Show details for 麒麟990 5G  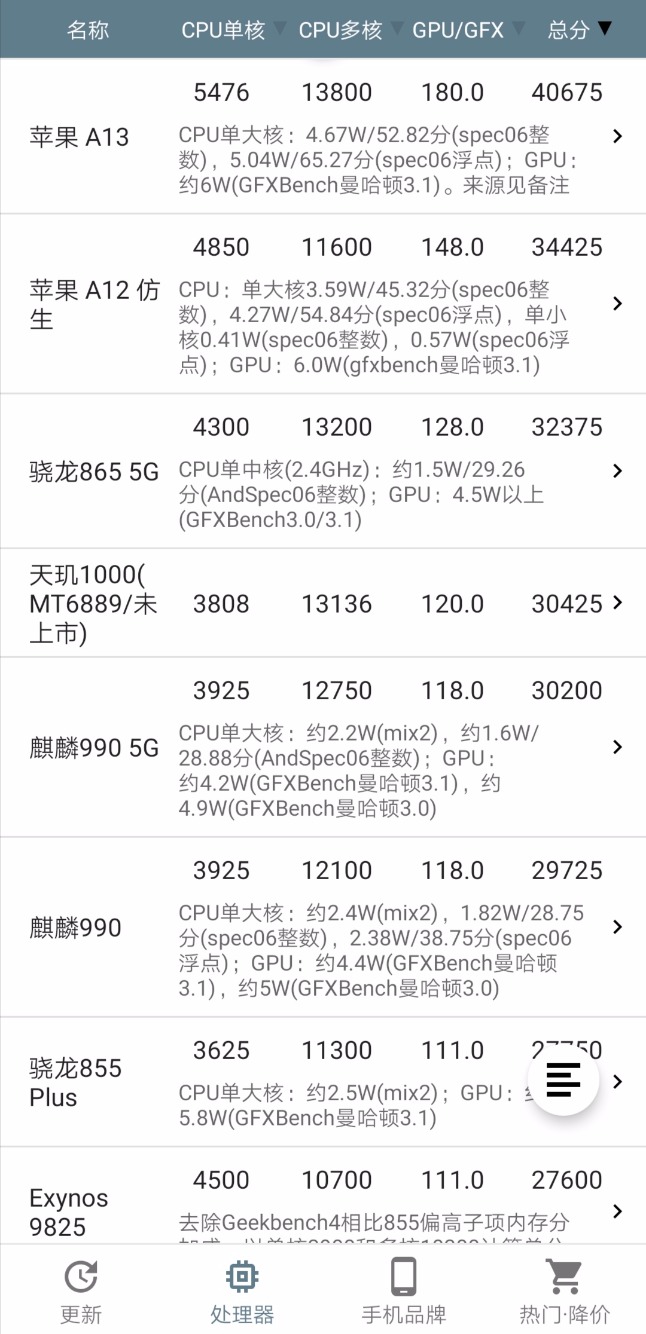click(322, 747)
